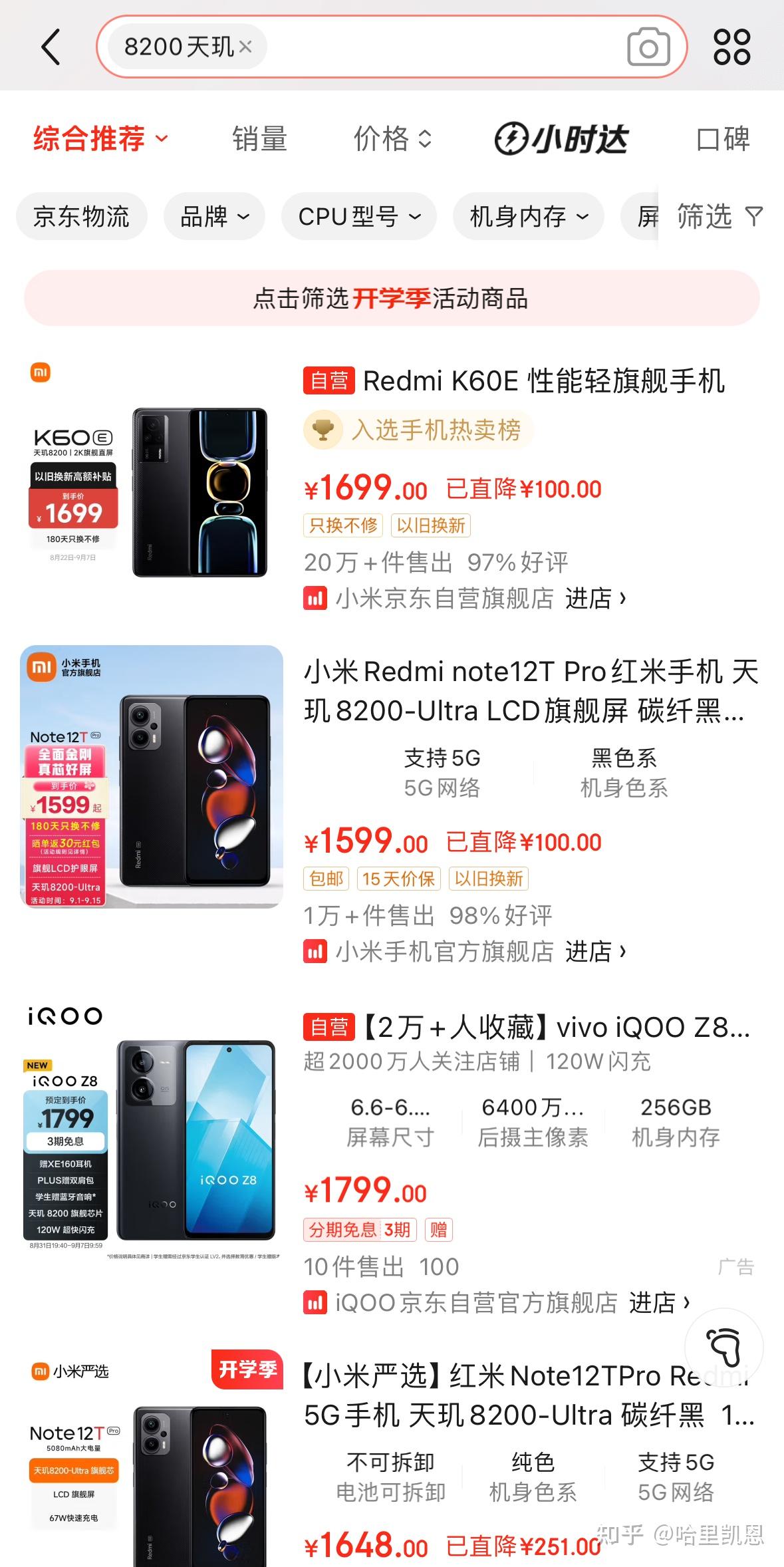The height and width of the screenshot is (1567, 784).
Task: Switch the results layout view
Action: click(x=731, y=47)
